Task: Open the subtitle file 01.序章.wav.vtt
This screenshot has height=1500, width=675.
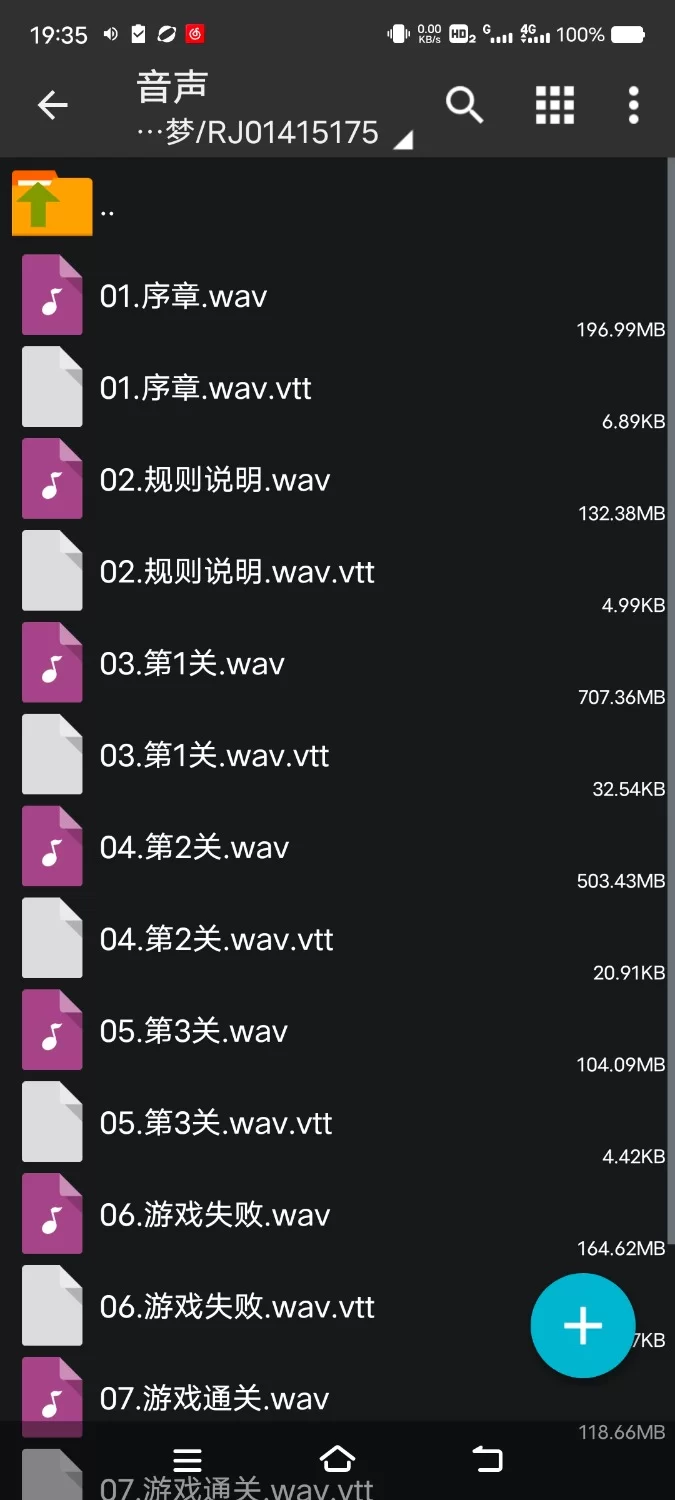Action: [206, 388]
